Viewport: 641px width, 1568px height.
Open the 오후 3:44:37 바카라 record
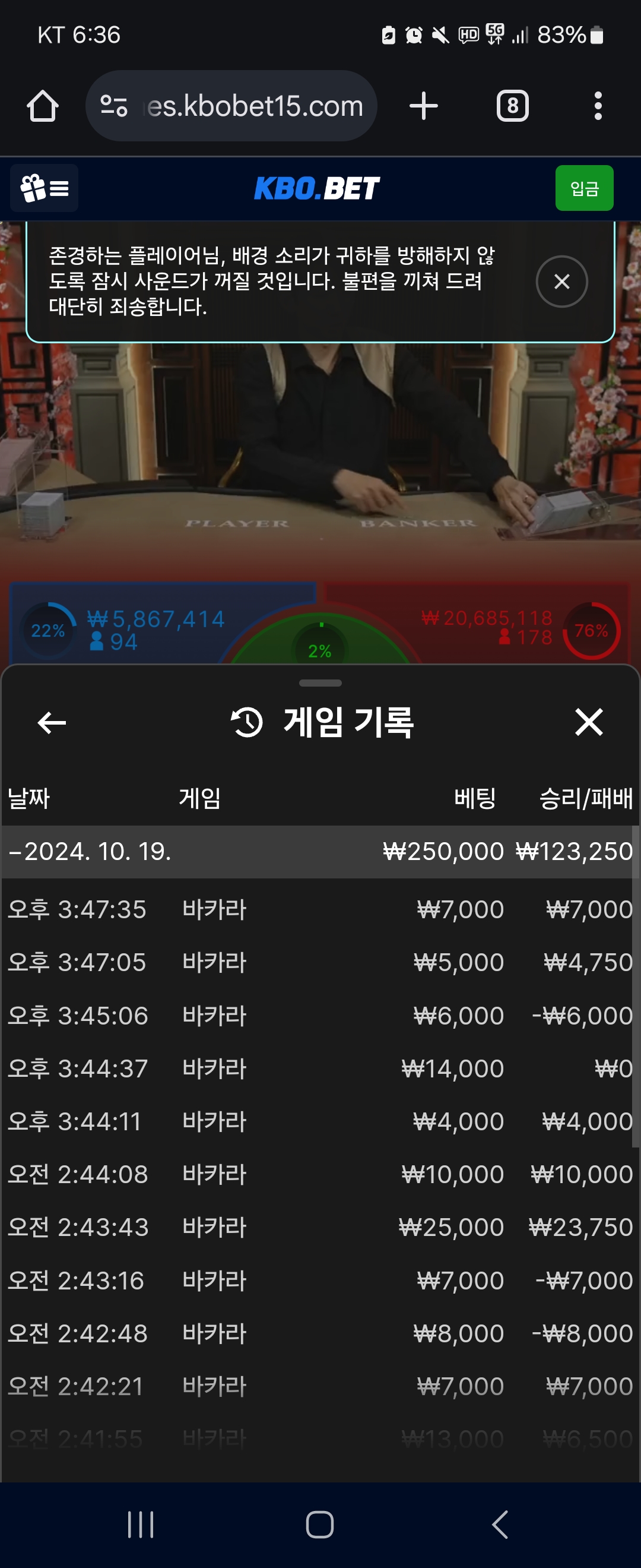click(319, 1068)
